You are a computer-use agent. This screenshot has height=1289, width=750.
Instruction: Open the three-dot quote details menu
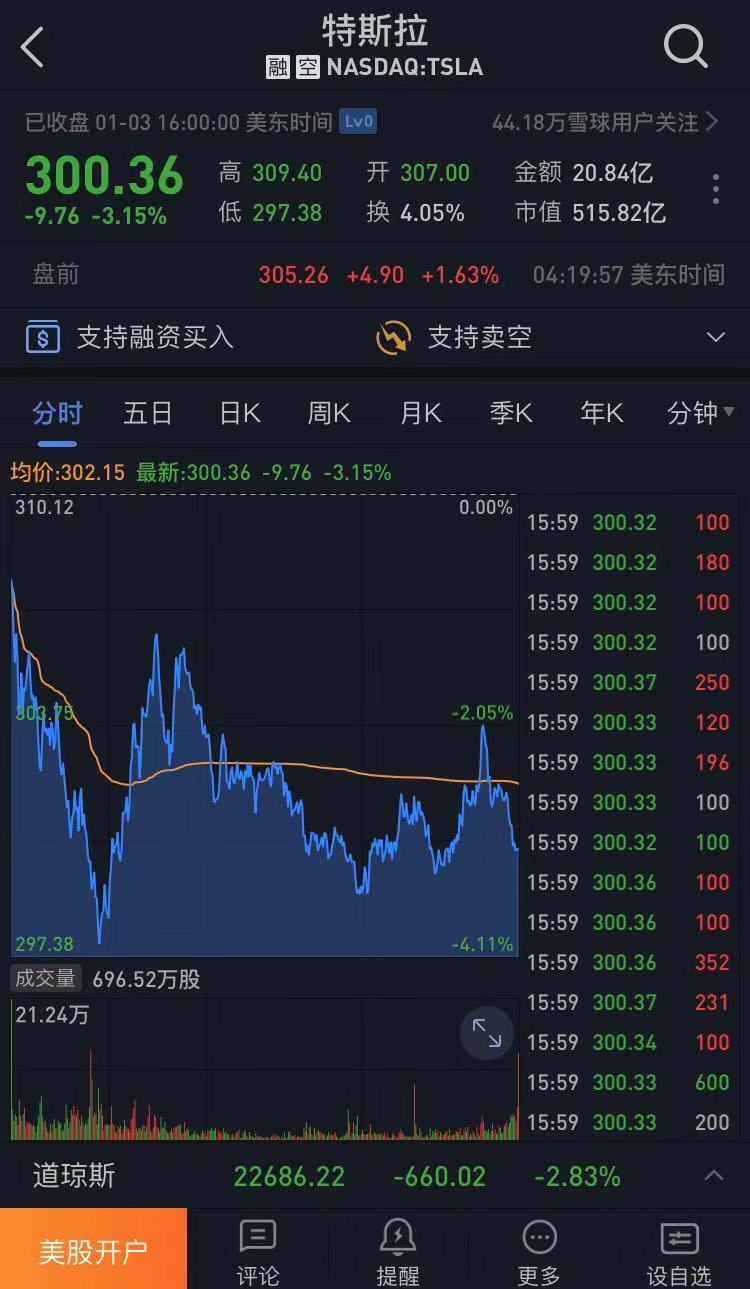tap(716, 189)
